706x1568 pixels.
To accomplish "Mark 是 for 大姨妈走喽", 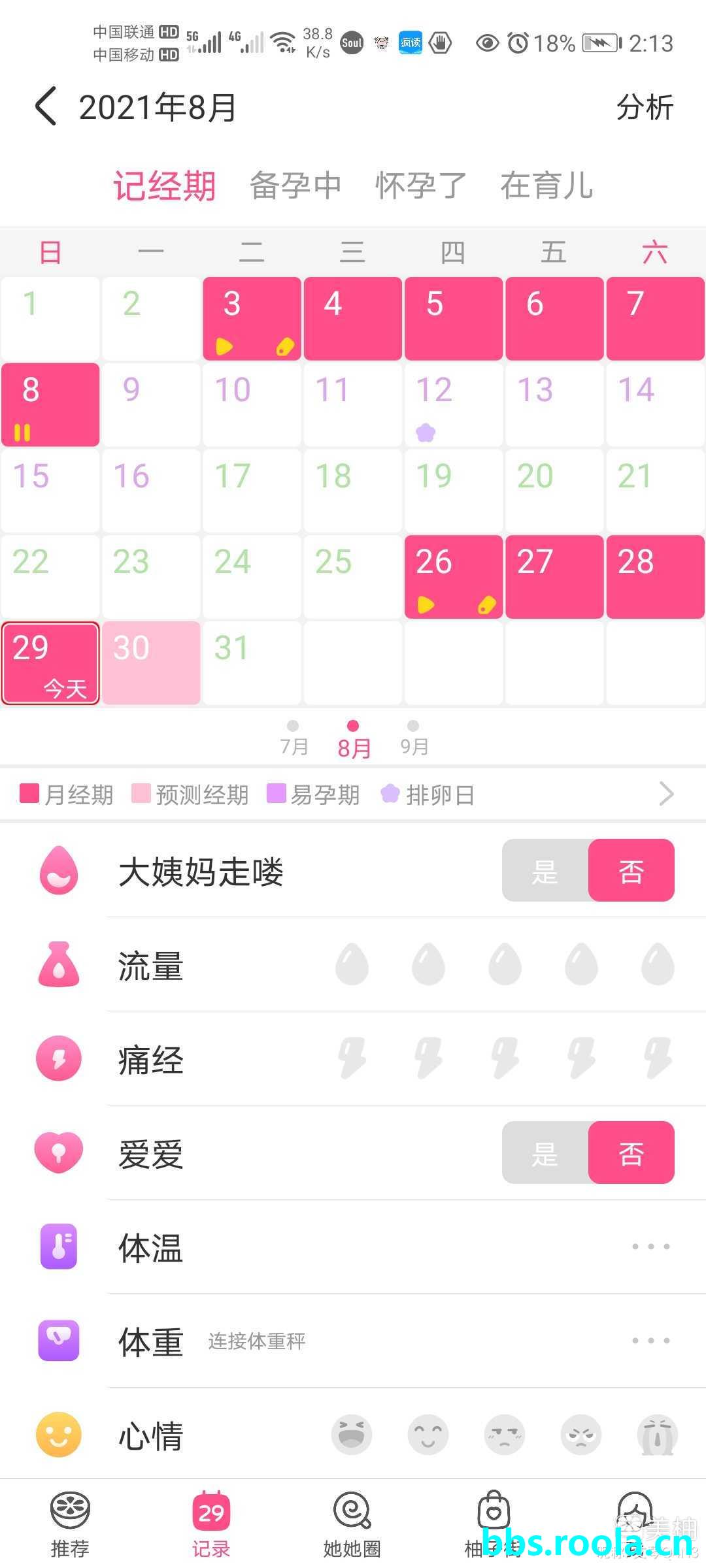I will point(545,871).
